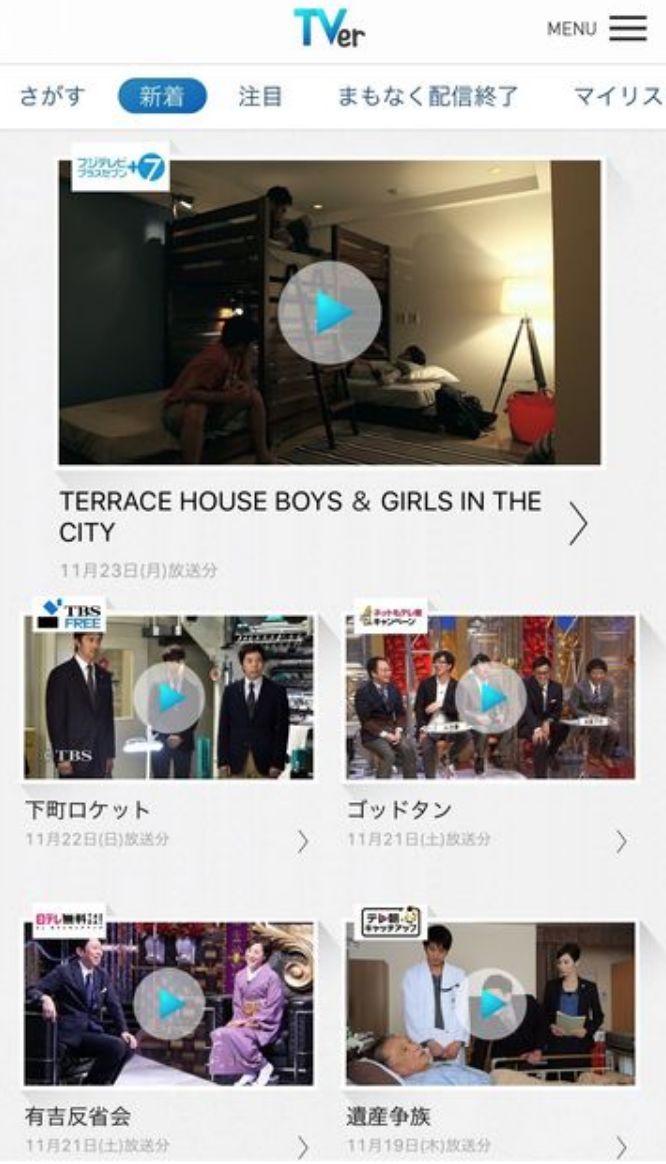Image resolution: width=666 pixels, height=1164 pixels.
Task: Select the 新着 tab
Action: point(162,97)
